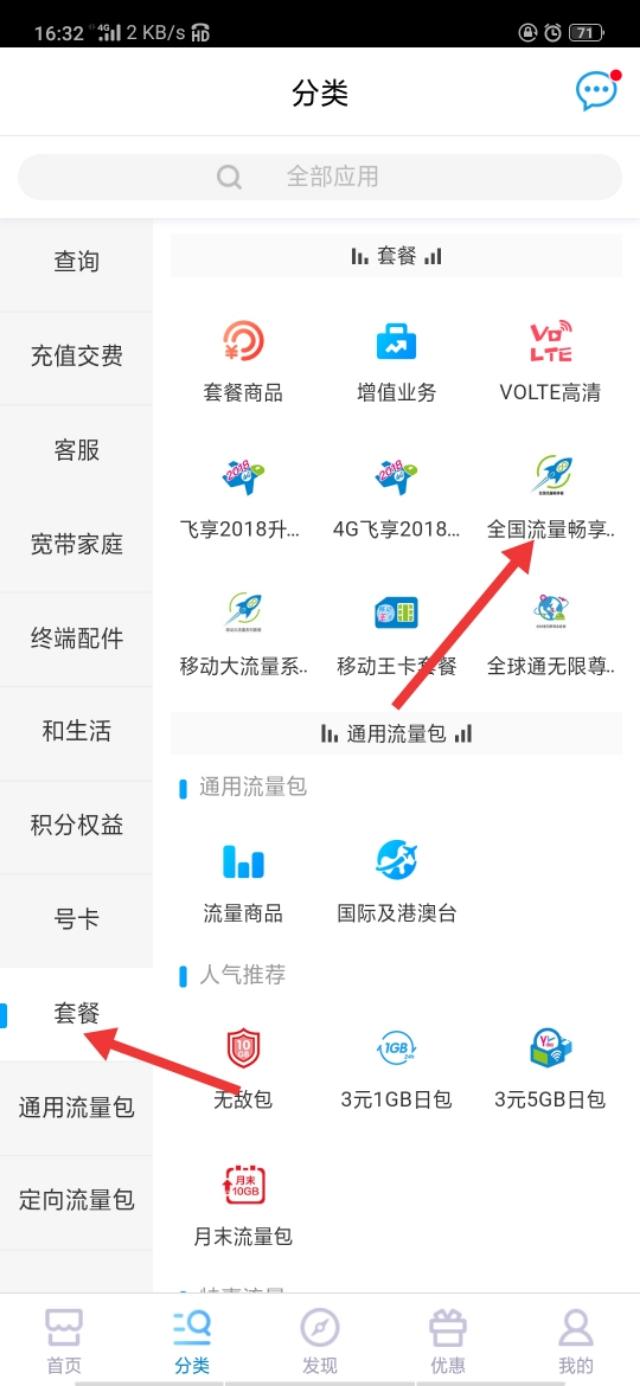
Task: Open 流量商品
Action: (243, 881)
